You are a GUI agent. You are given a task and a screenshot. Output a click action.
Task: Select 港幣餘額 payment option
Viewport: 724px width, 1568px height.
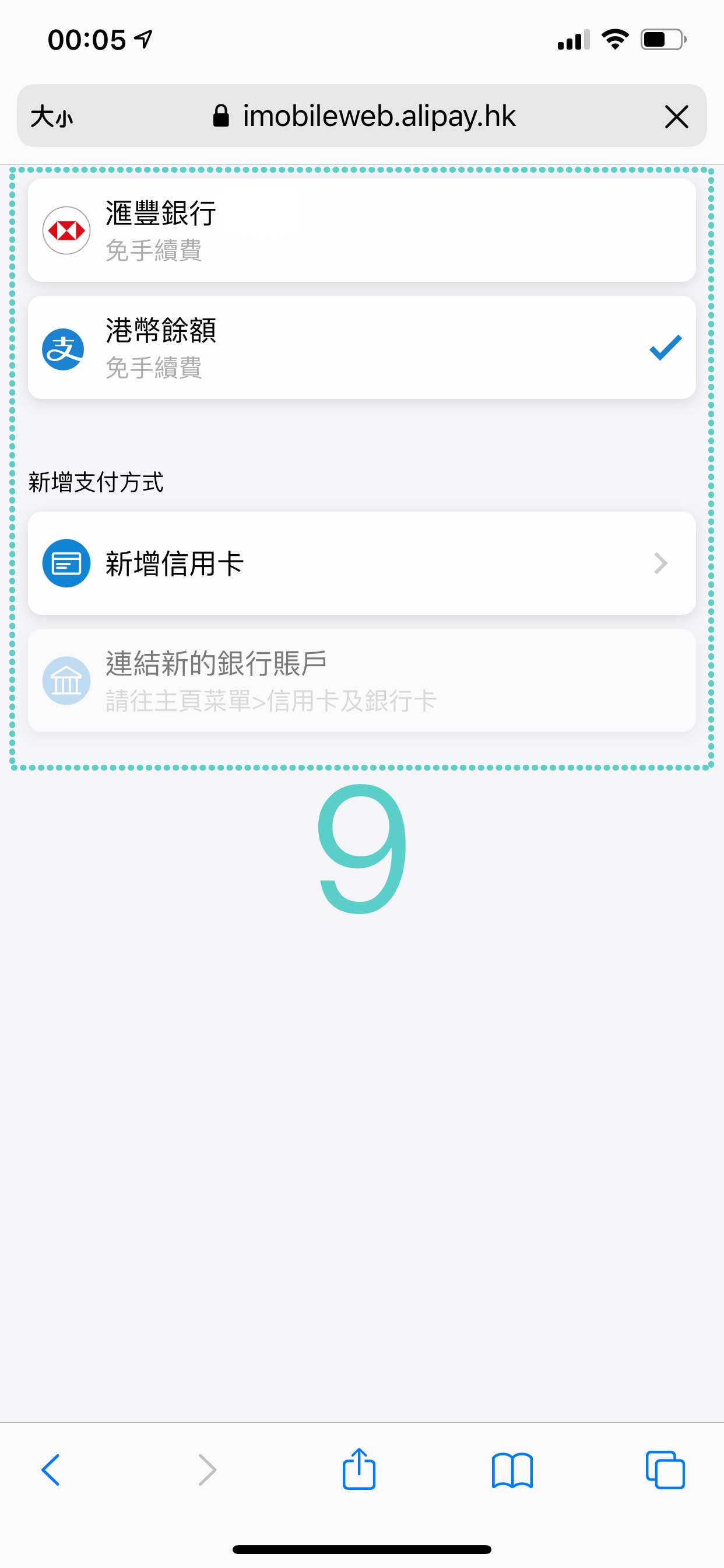(x=361, y=348)
